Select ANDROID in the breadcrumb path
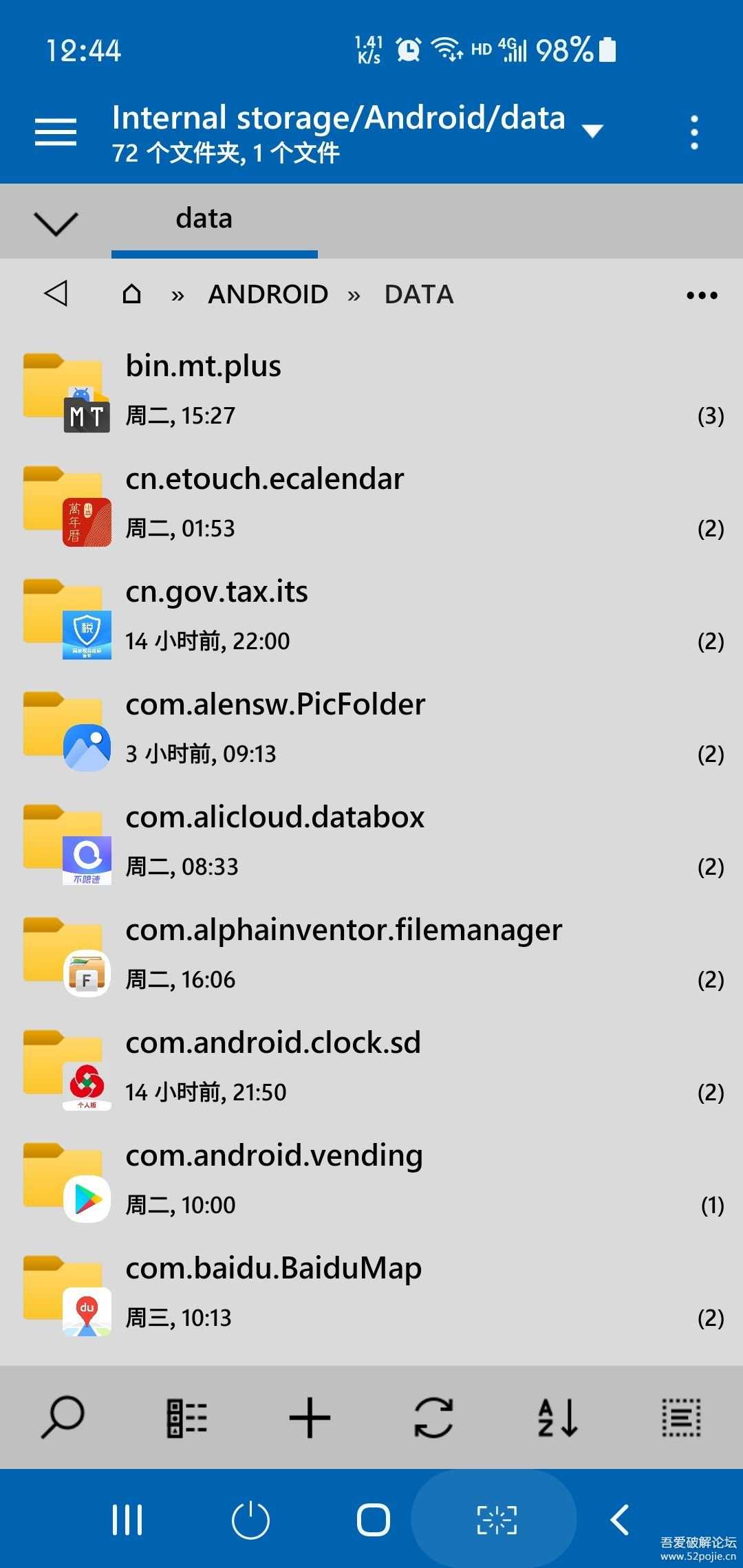Image resolution: width=743 pixels, height=1568 pixels. tap(268, 294)
